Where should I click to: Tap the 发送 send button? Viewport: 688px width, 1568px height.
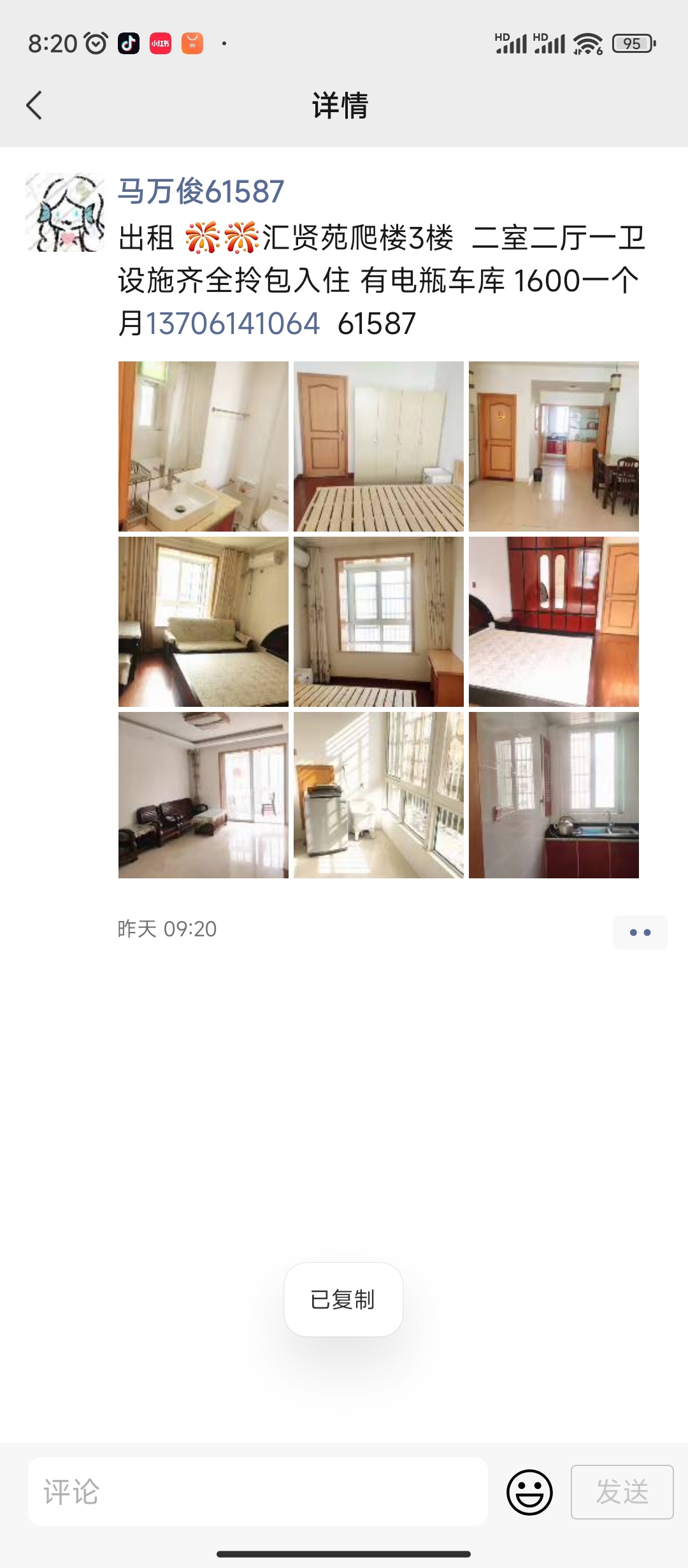[x=622, y=1492]
